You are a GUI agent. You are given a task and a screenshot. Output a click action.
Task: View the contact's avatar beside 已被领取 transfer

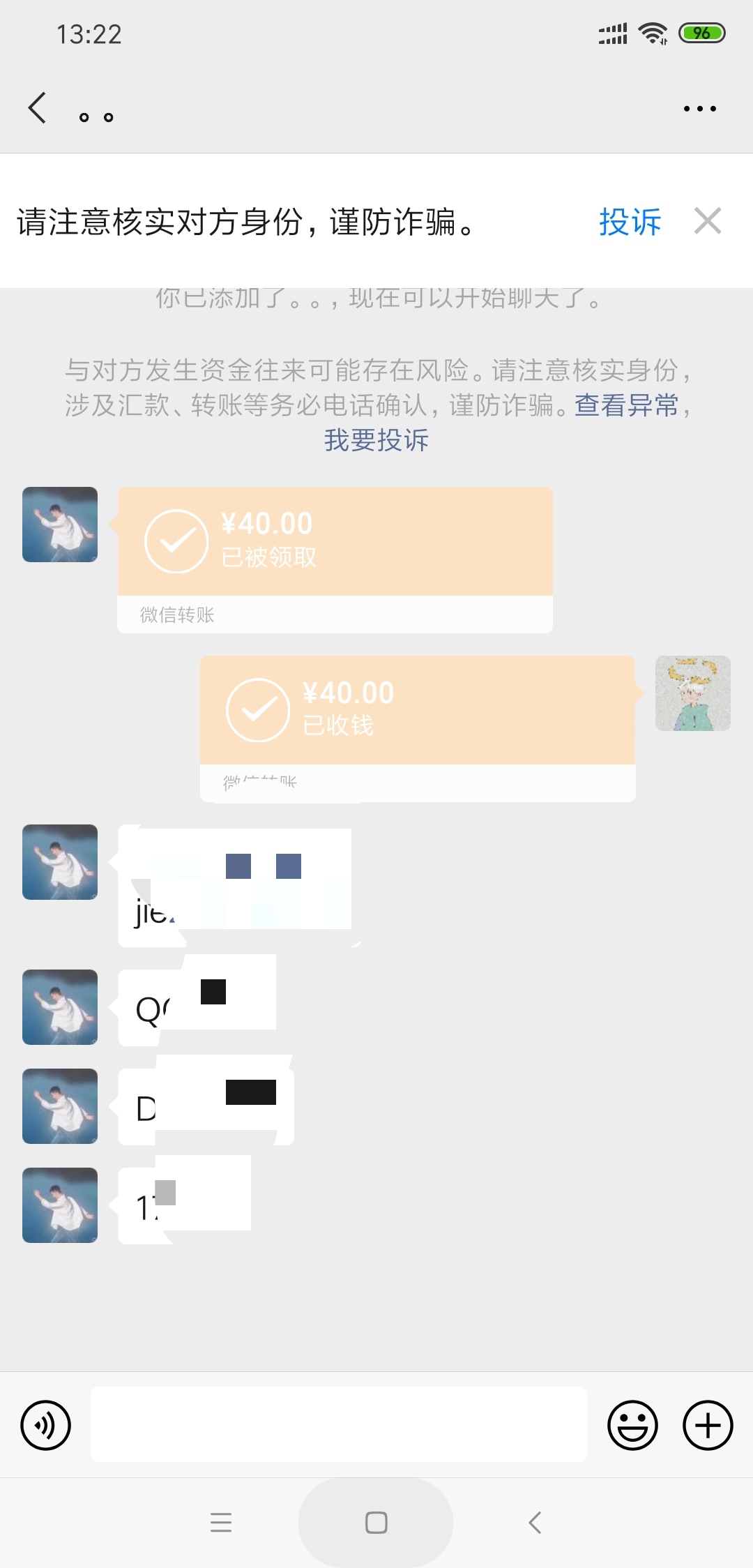point(60,525)
